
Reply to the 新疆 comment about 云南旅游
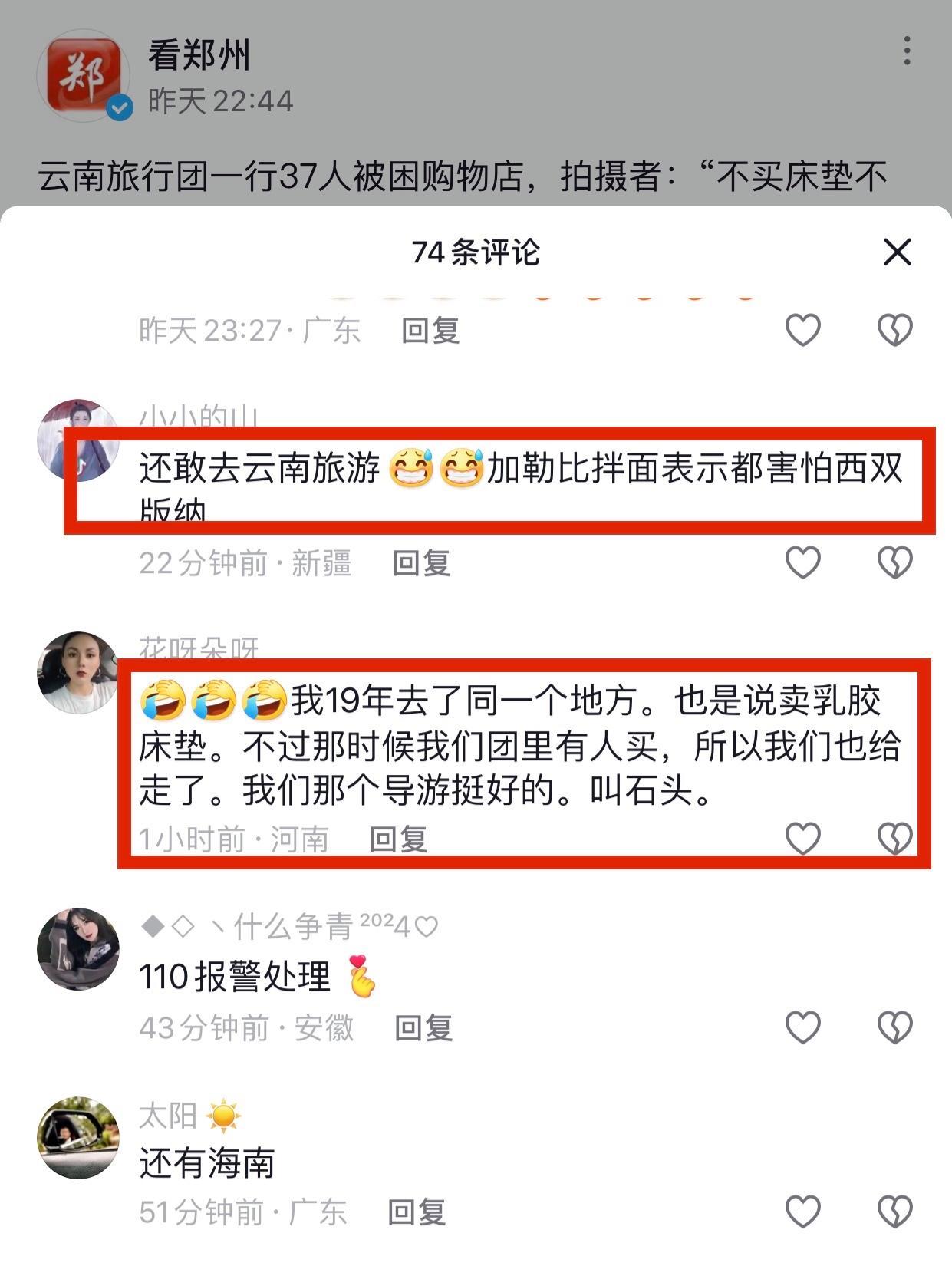(x=421, y=563)
